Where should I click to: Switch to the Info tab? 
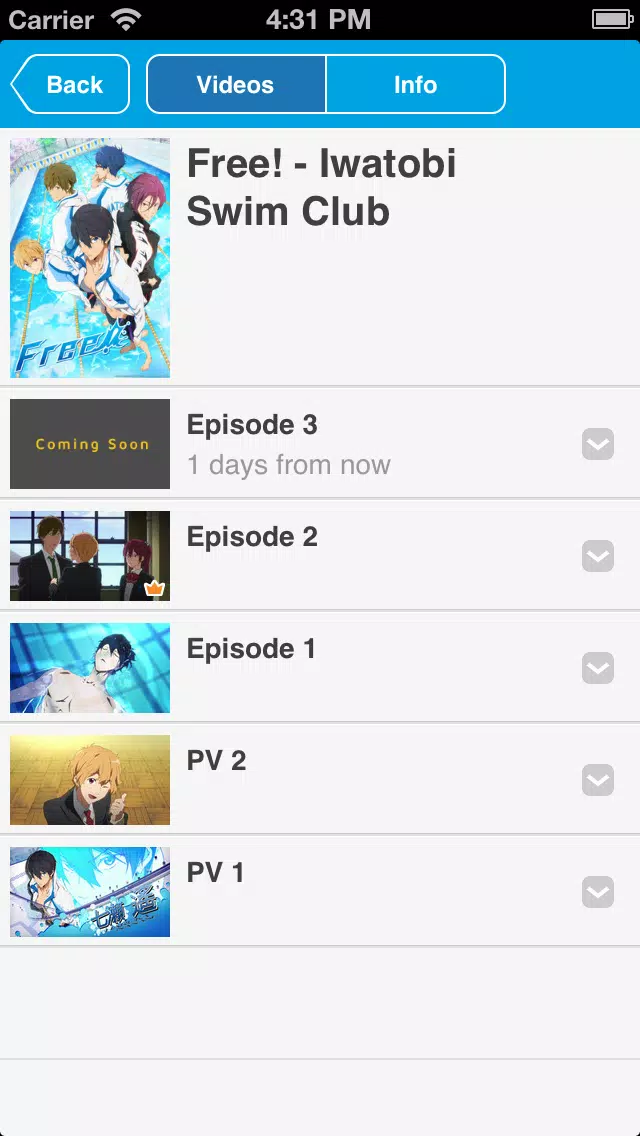415,85
